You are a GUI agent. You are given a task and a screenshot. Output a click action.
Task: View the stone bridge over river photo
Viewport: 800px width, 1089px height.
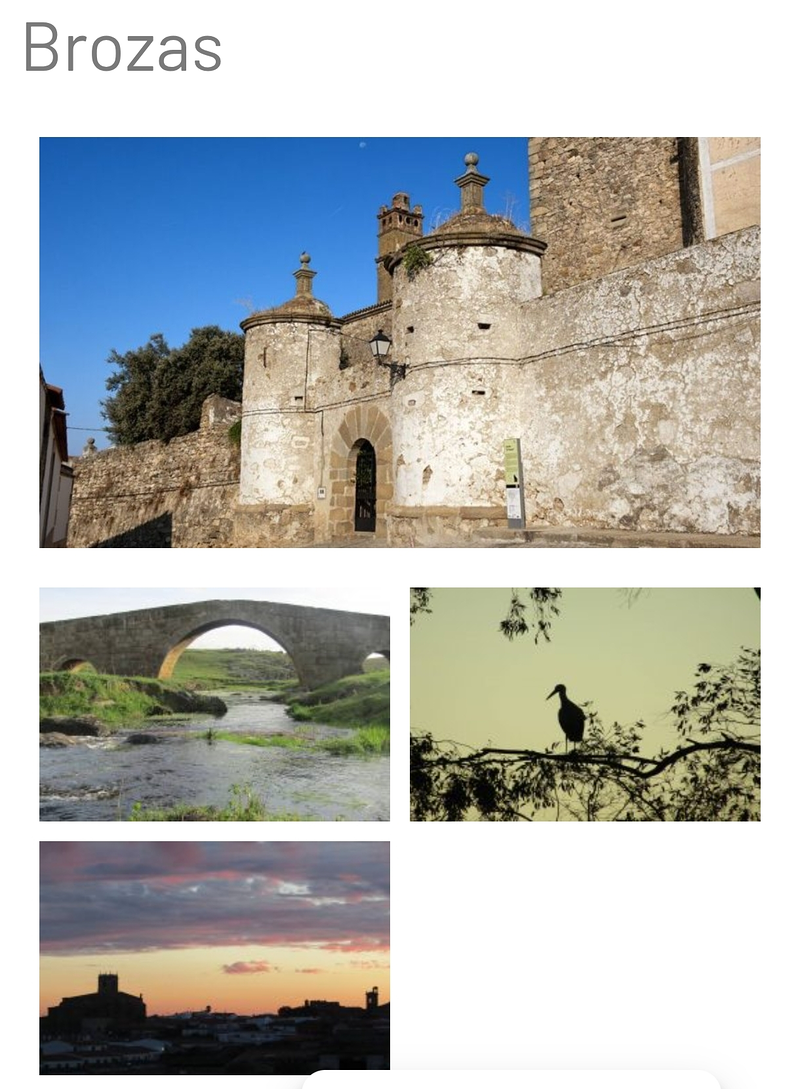(214, 704)
